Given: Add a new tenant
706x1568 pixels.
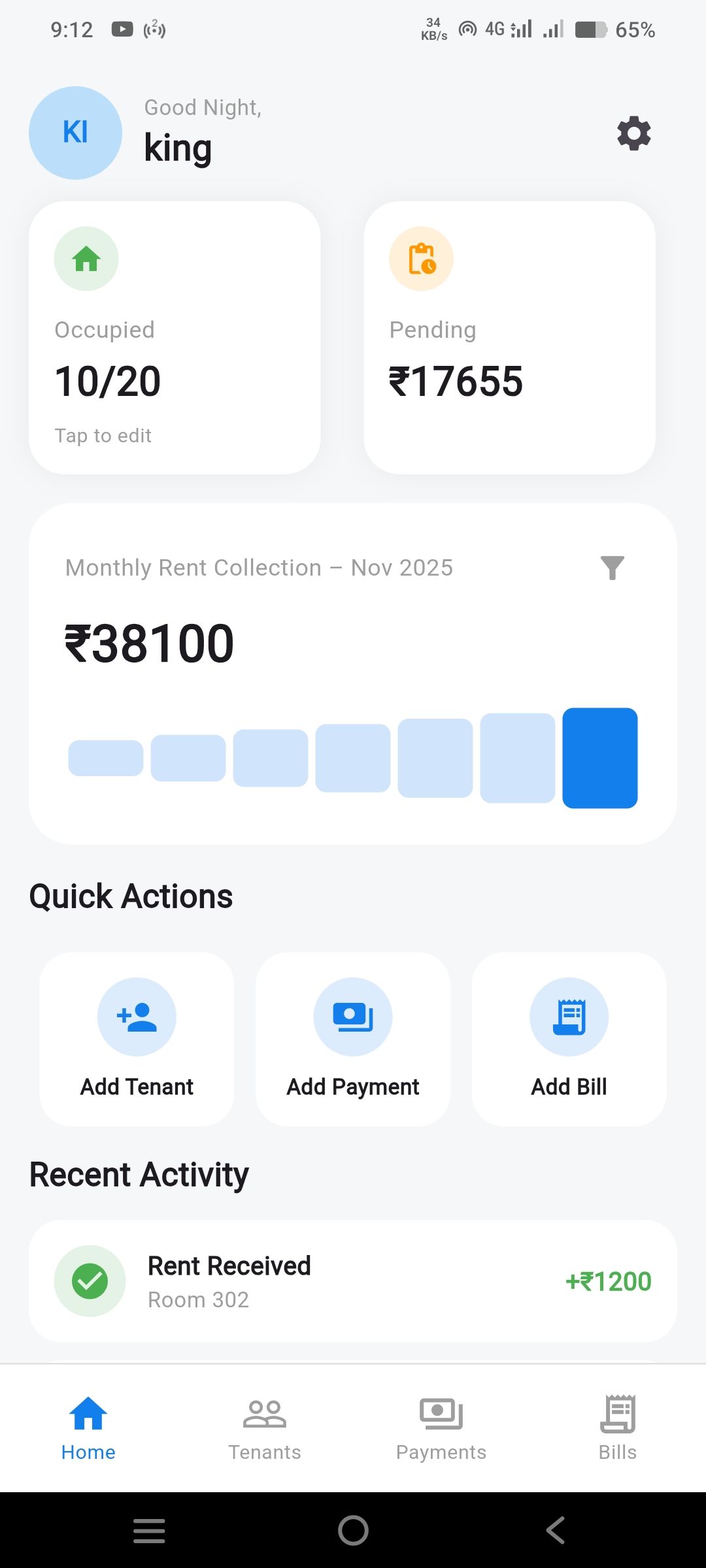Looking at the screenshot, I should pyautogui.click(x=137, y=1039).
